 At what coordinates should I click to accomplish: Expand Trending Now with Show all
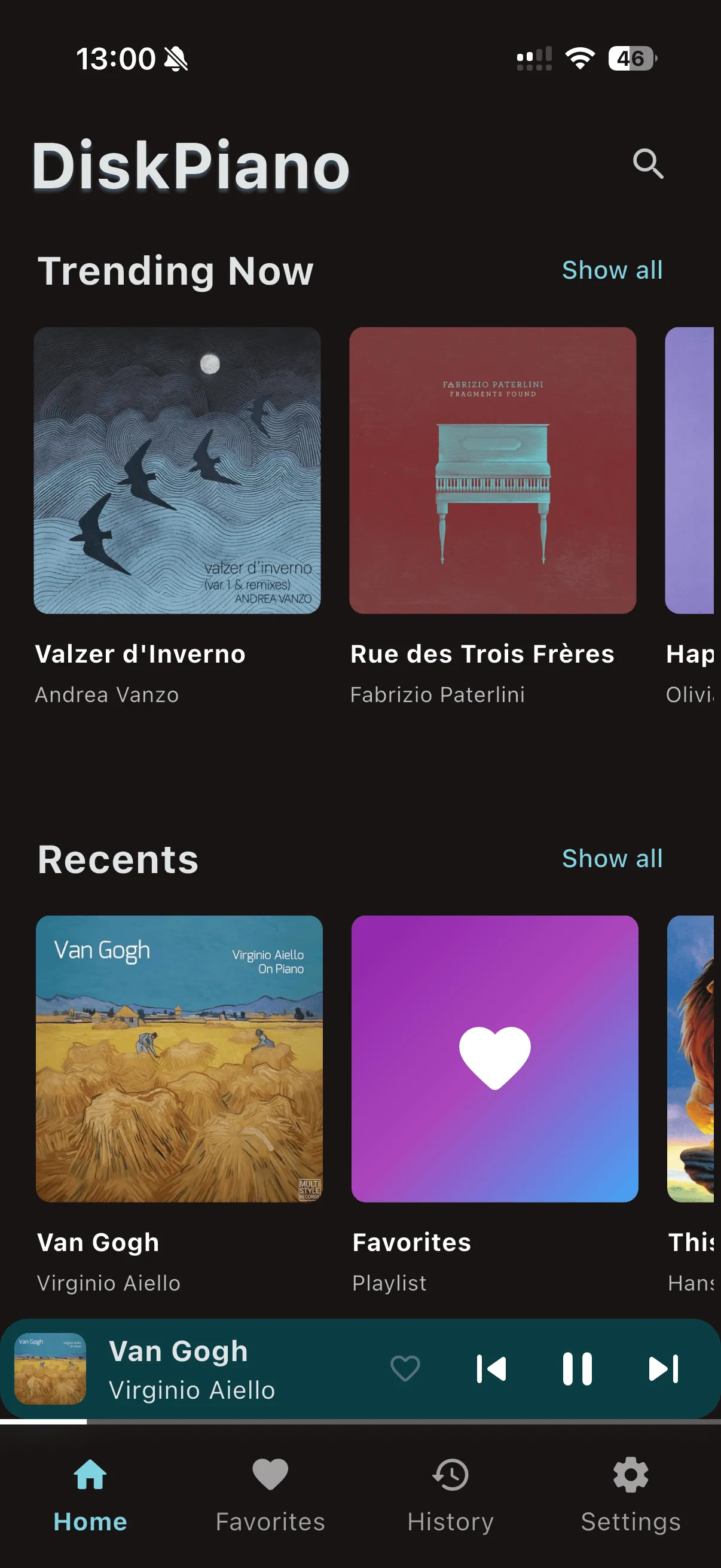pyautogui.click(x=612, y=270)
